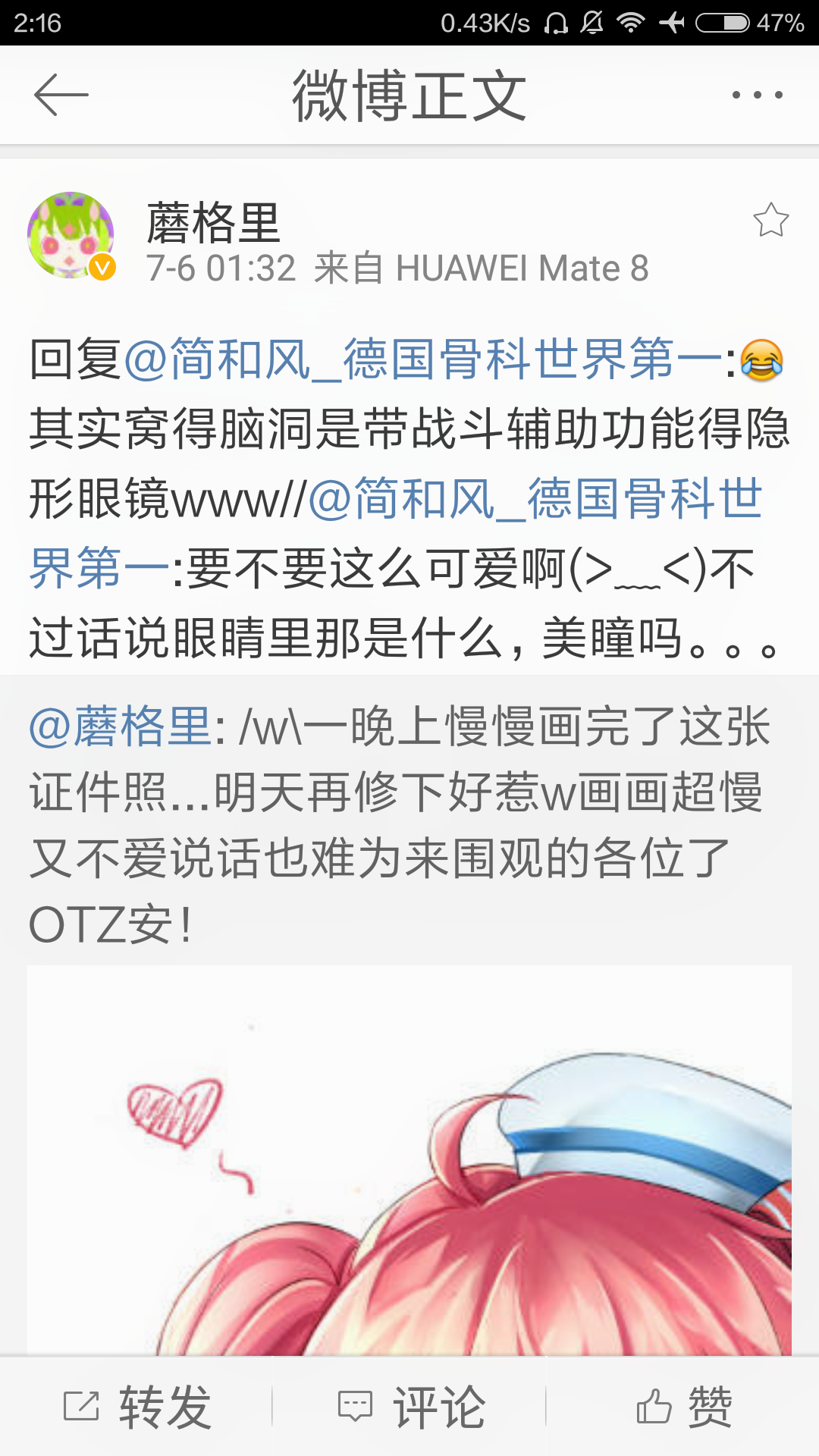This screenshot has width=819, height=1456.
Task: Open 蘑格里's profile avatar
Action: tap(71, 235)
